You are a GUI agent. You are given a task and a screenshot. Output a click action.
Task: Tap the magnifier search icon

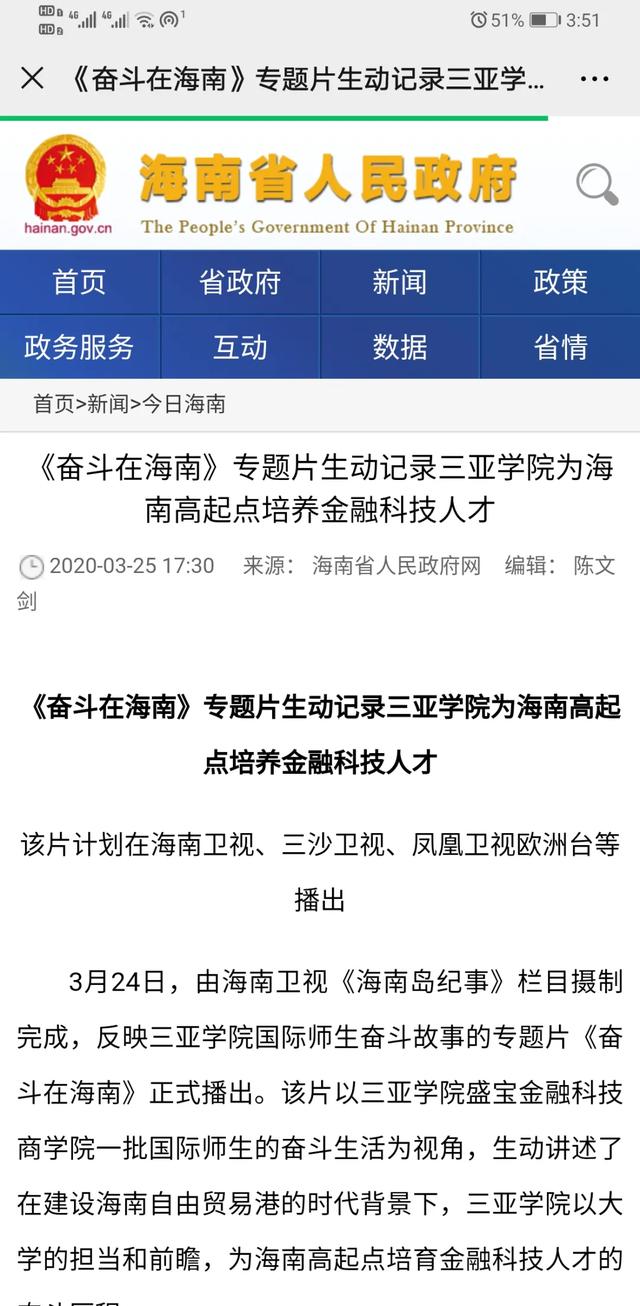point(597,185)
